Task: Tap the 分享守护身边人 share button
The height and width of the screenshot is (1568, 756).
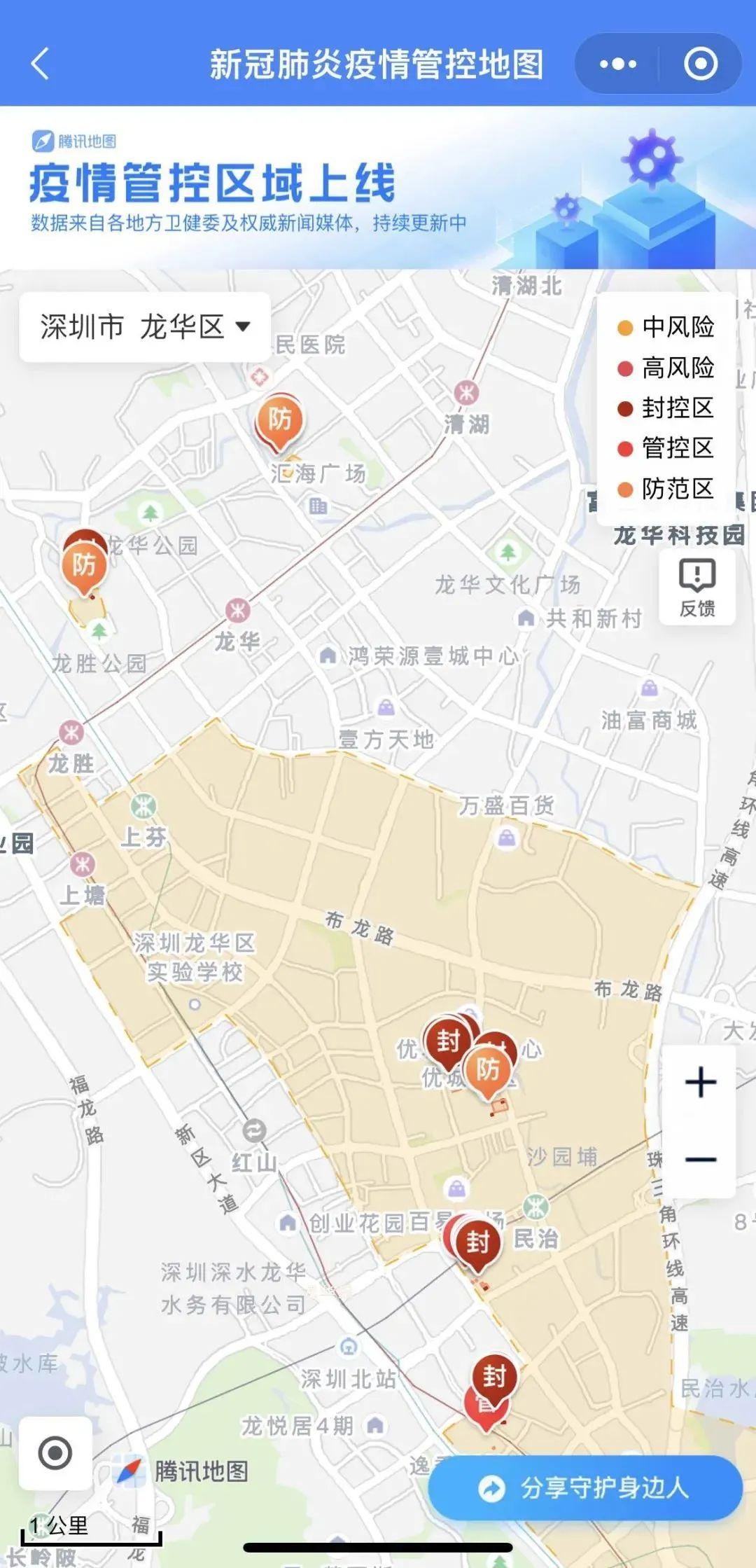Action: (585, 1487)
